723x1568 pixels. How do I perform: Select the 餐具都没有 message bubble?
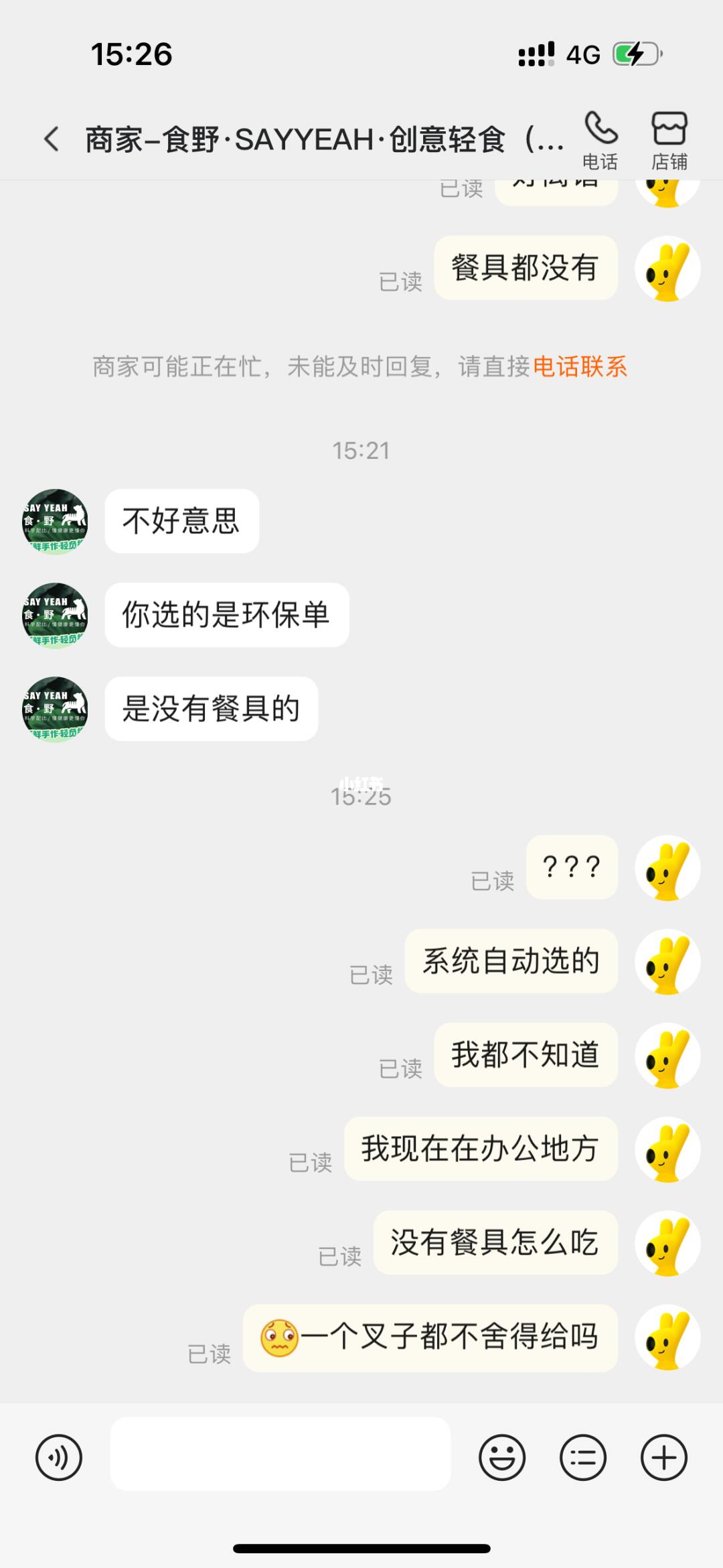point(526,268)
